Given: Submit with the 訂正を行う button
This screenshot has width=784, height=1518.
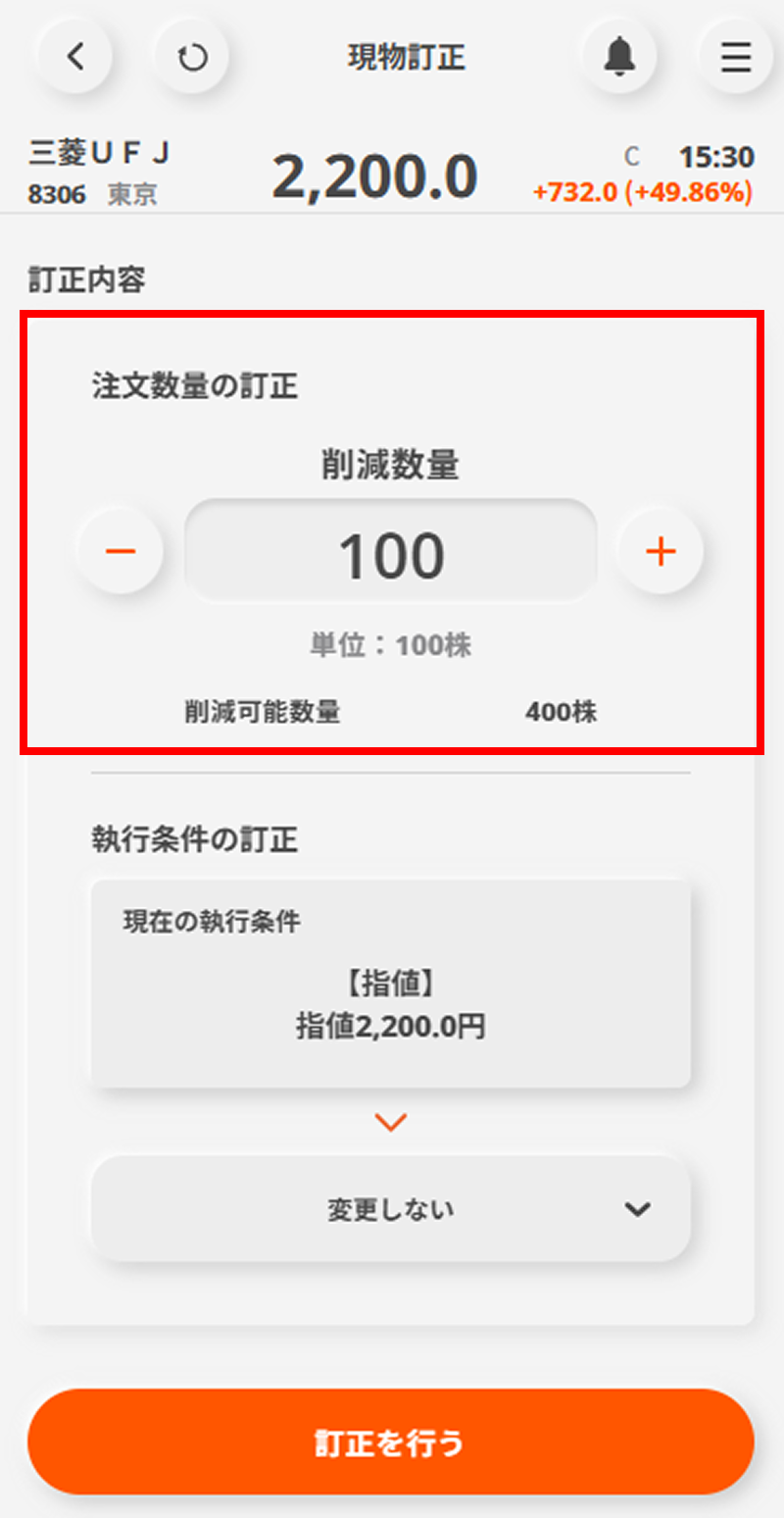Looking at the screenshot, I should point(390,1442).
